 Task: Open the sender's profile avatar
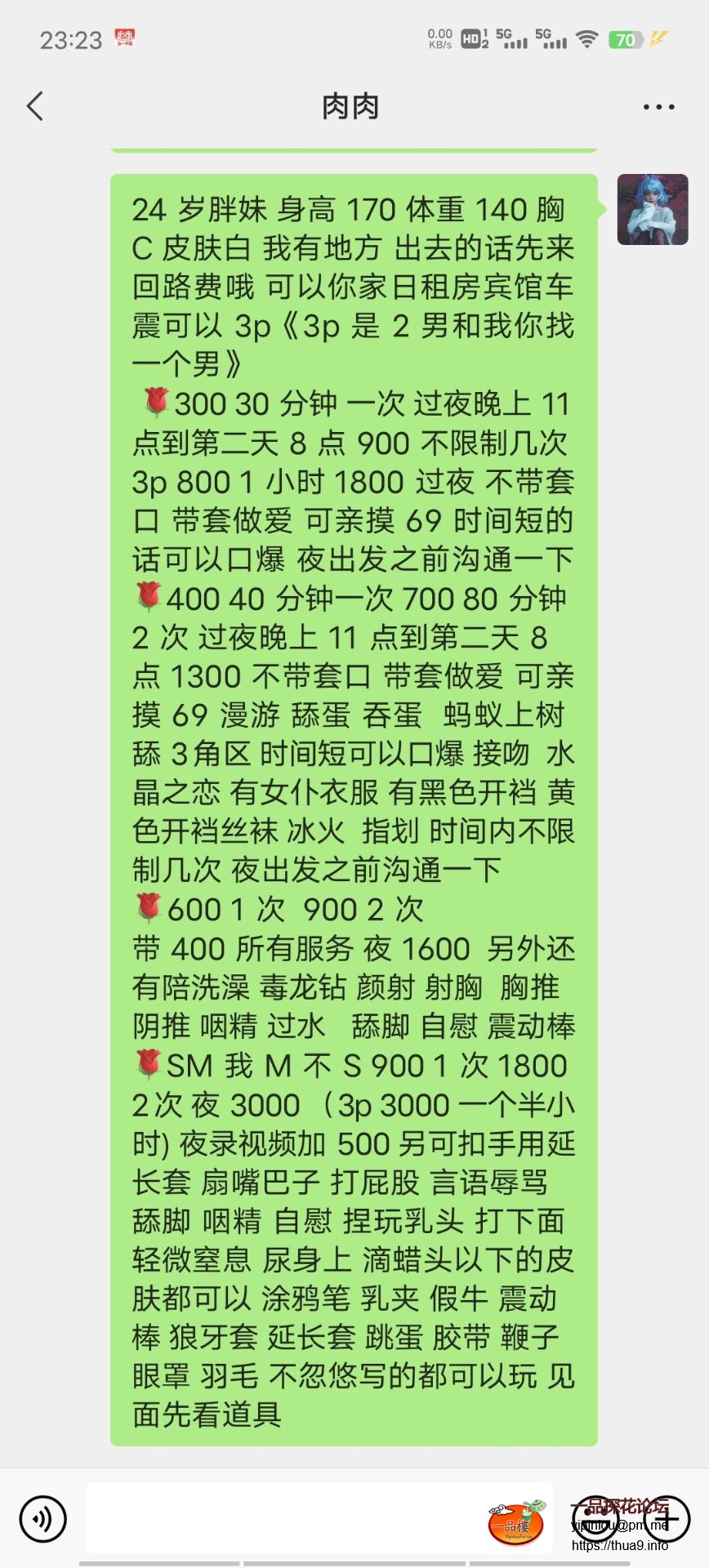(652, 209)
